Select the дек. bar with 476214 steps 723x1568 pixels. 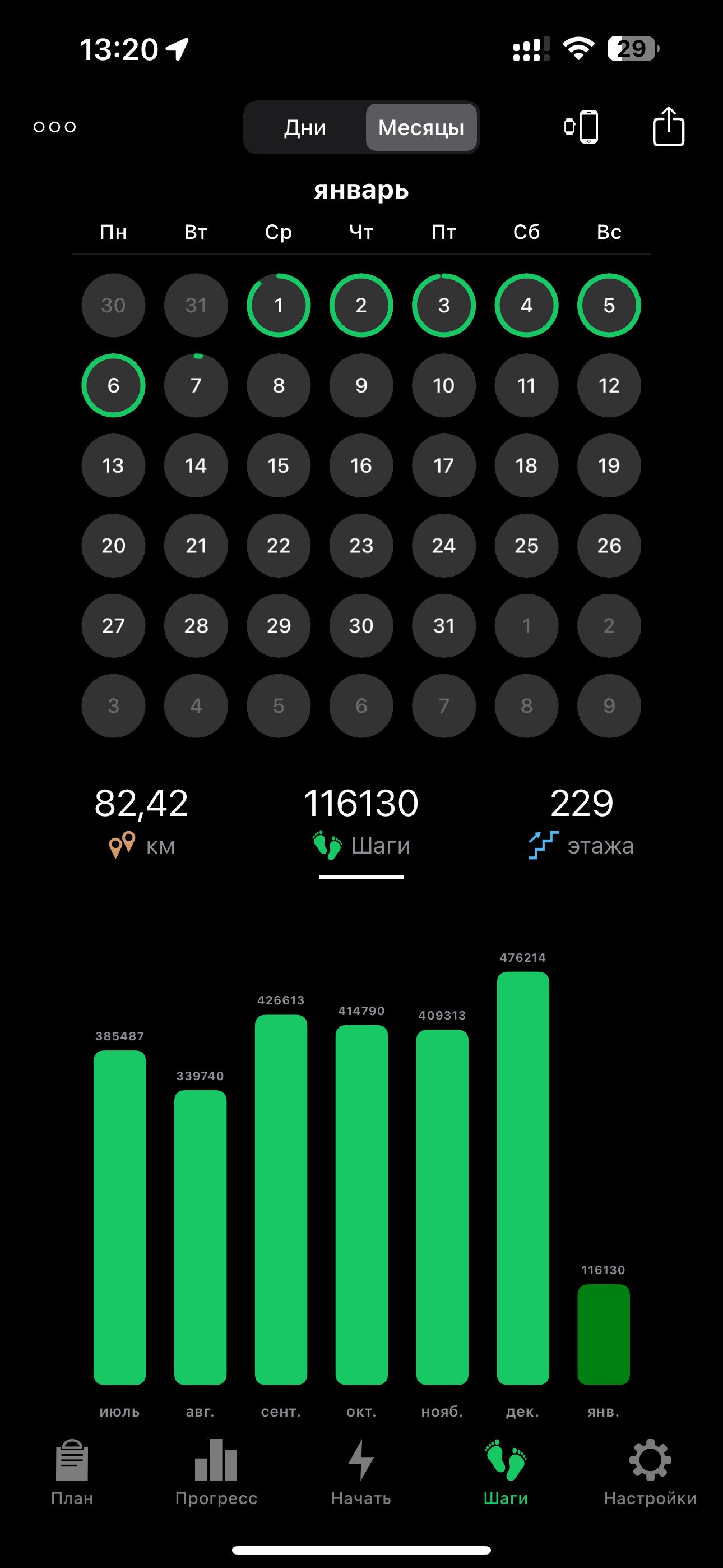523,1178
